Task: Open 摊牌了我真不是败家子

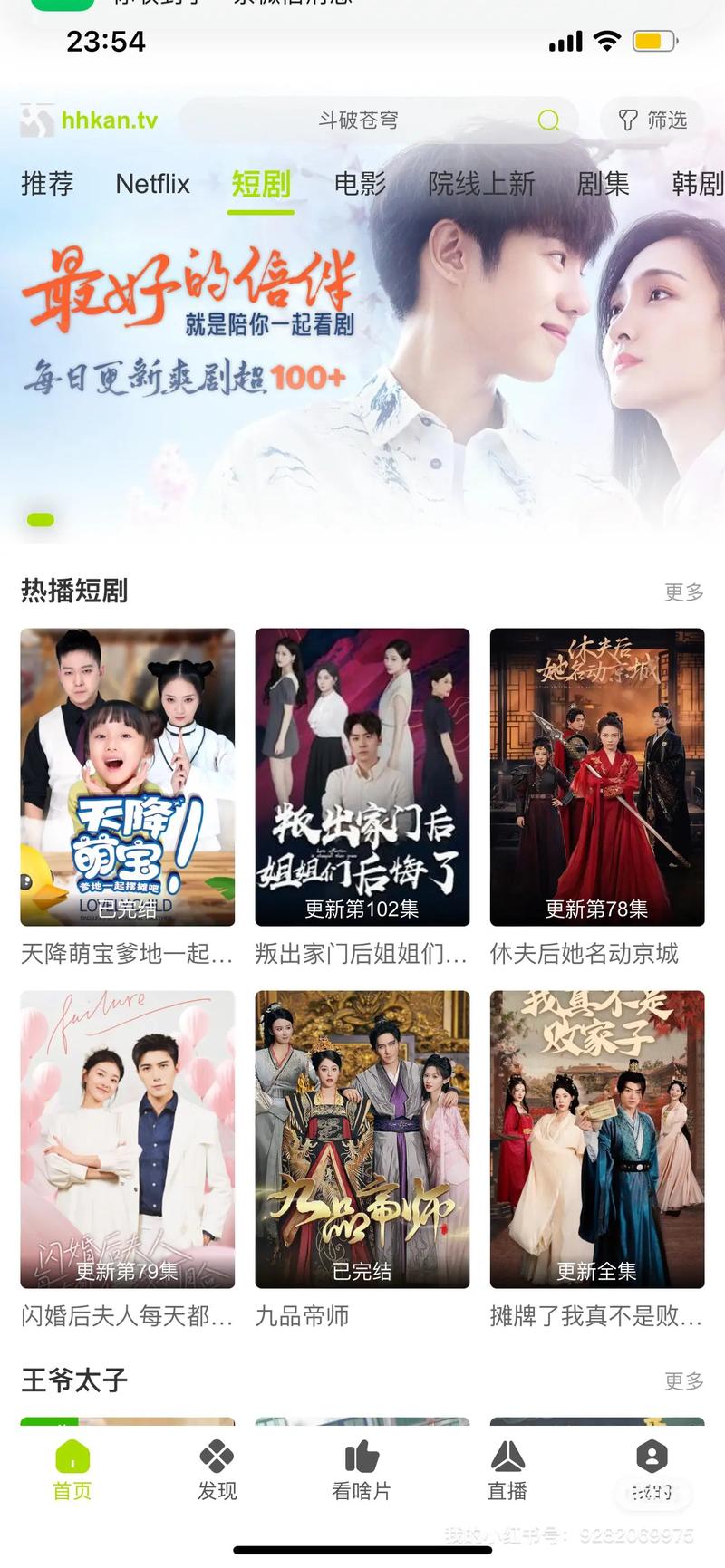Action: [597, 1140]
